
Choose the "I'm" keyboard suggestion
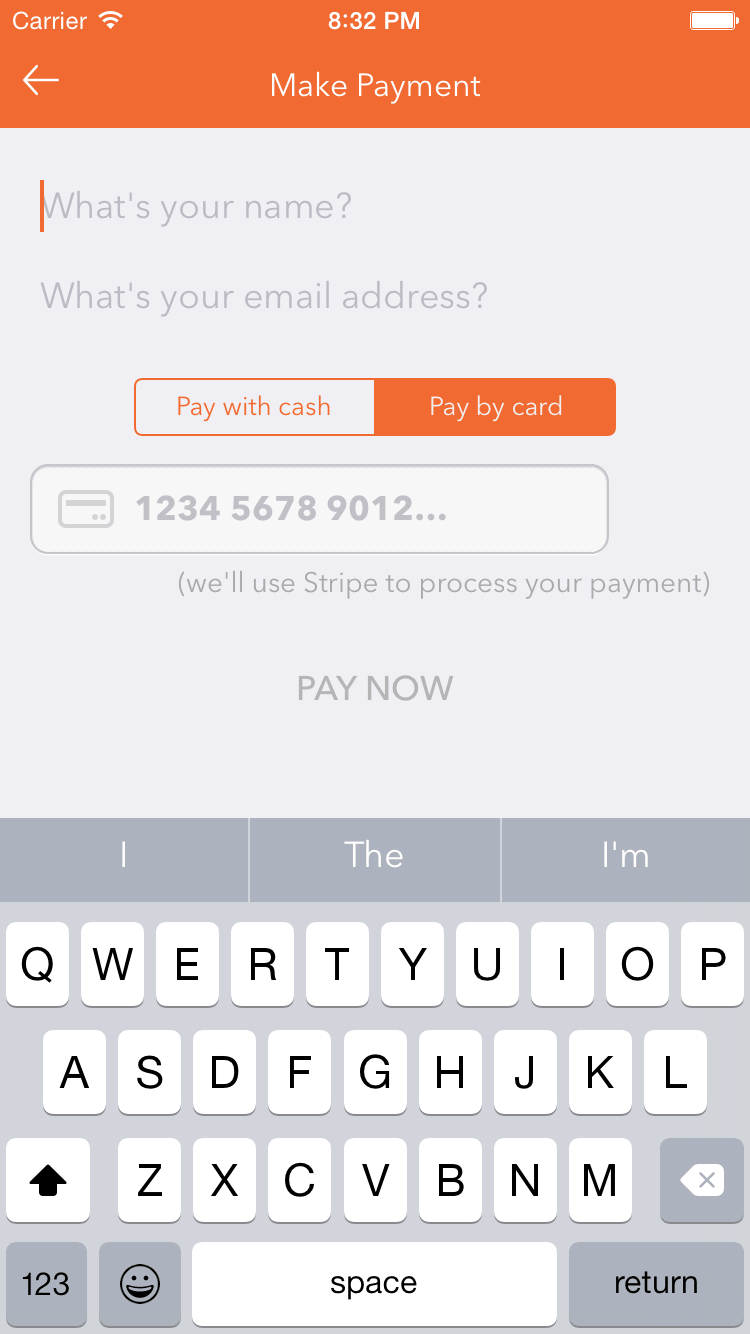click(626, 856)
